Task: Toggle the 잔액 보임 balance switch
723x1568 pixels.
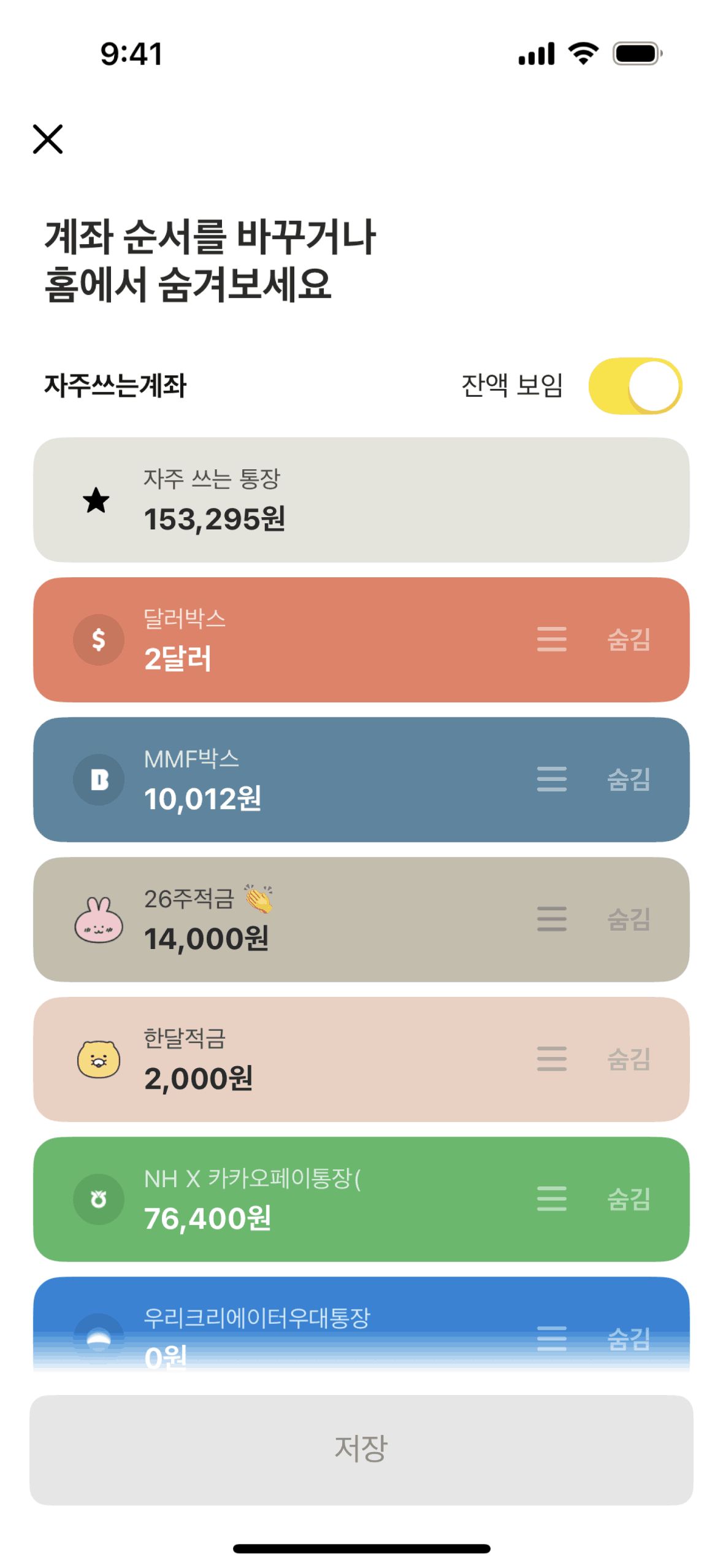Action: pyautogui.click(x=635, y=386)
